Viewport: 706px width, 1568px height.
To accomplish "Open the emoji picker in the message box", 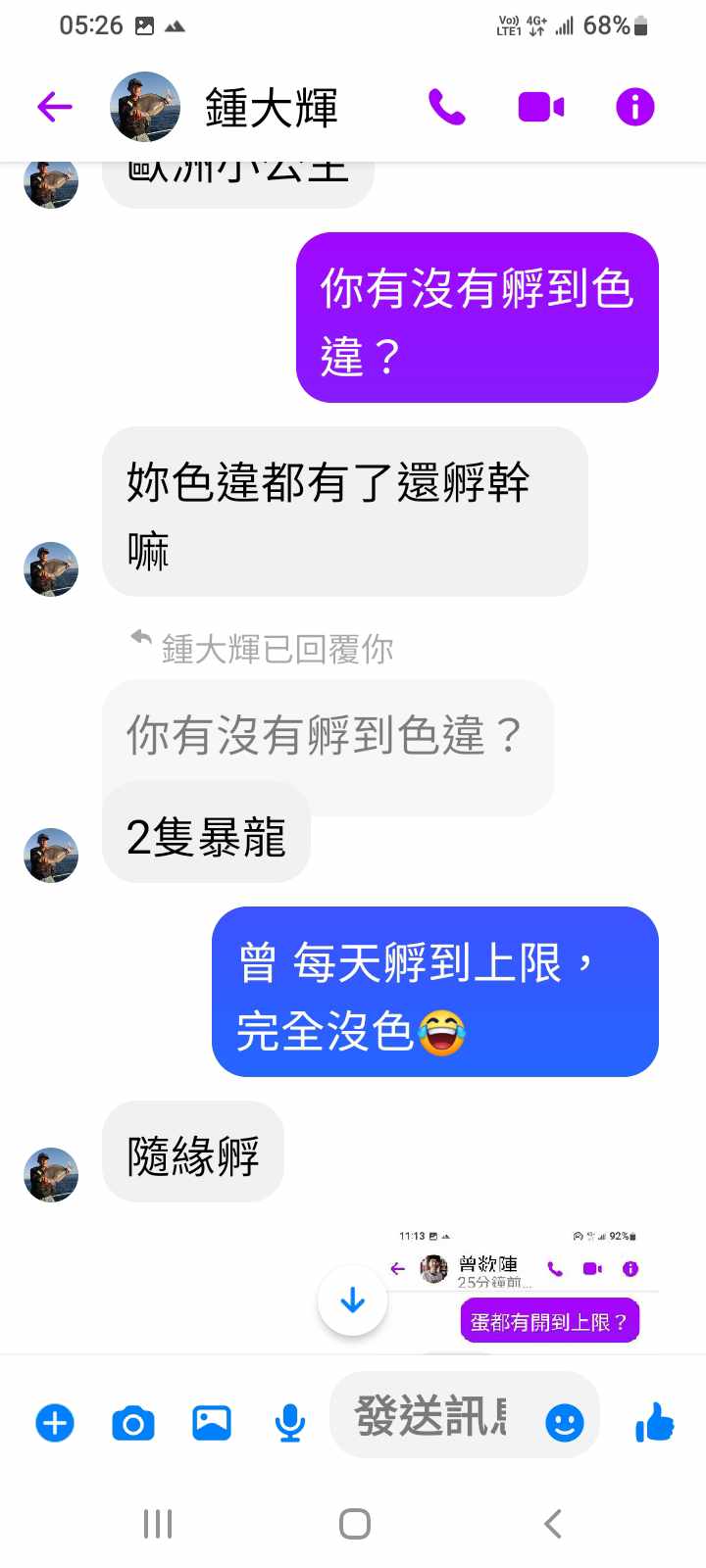I will point(565,1422).
